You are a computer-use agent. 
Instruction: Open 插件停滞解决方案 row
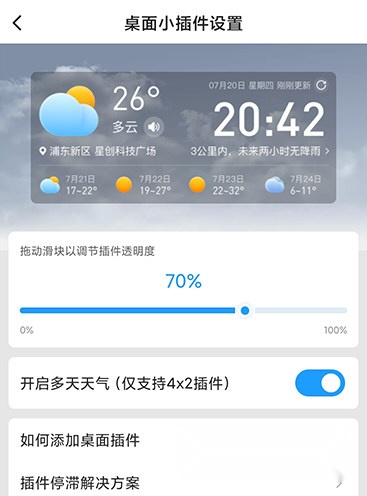point(183,483)
